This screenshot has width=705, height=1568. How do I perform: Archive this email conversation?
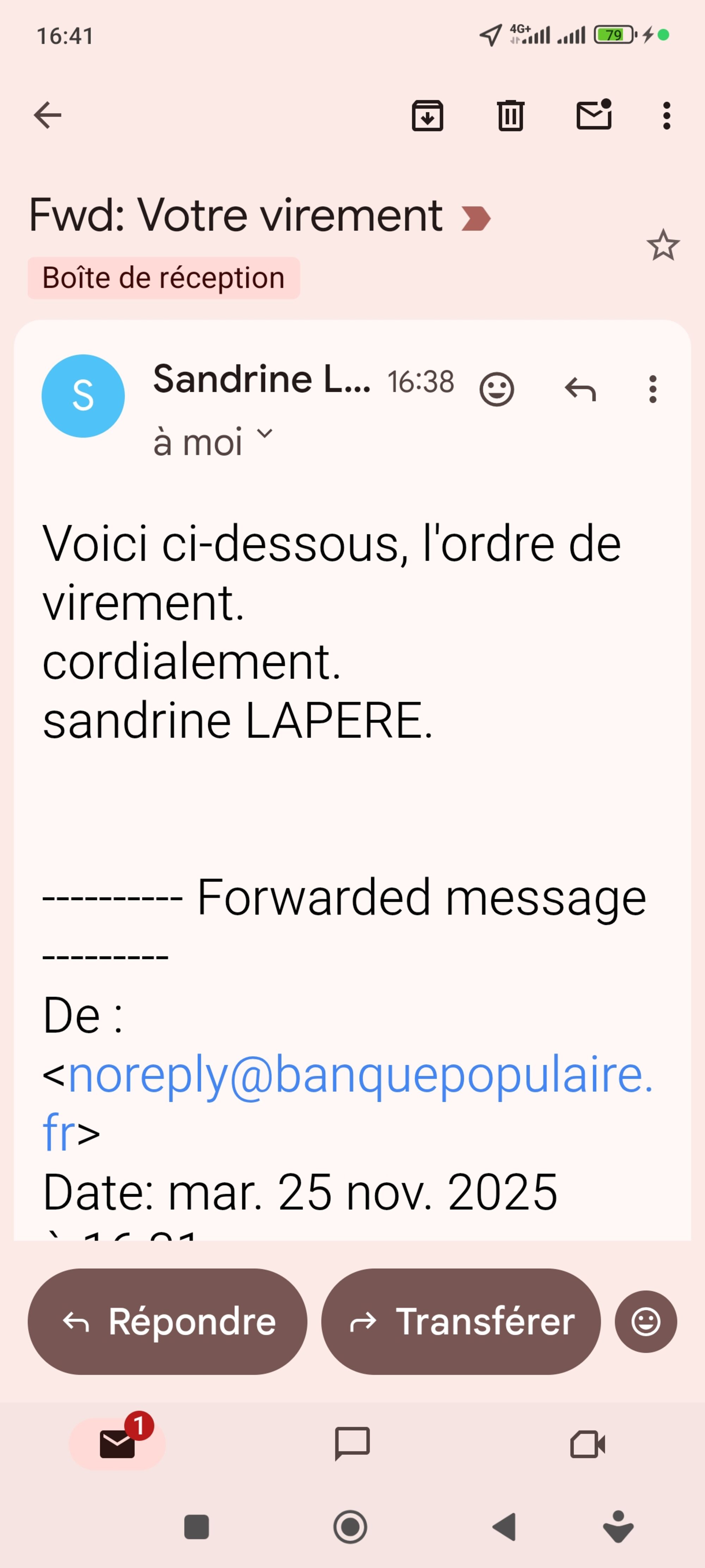427,115
